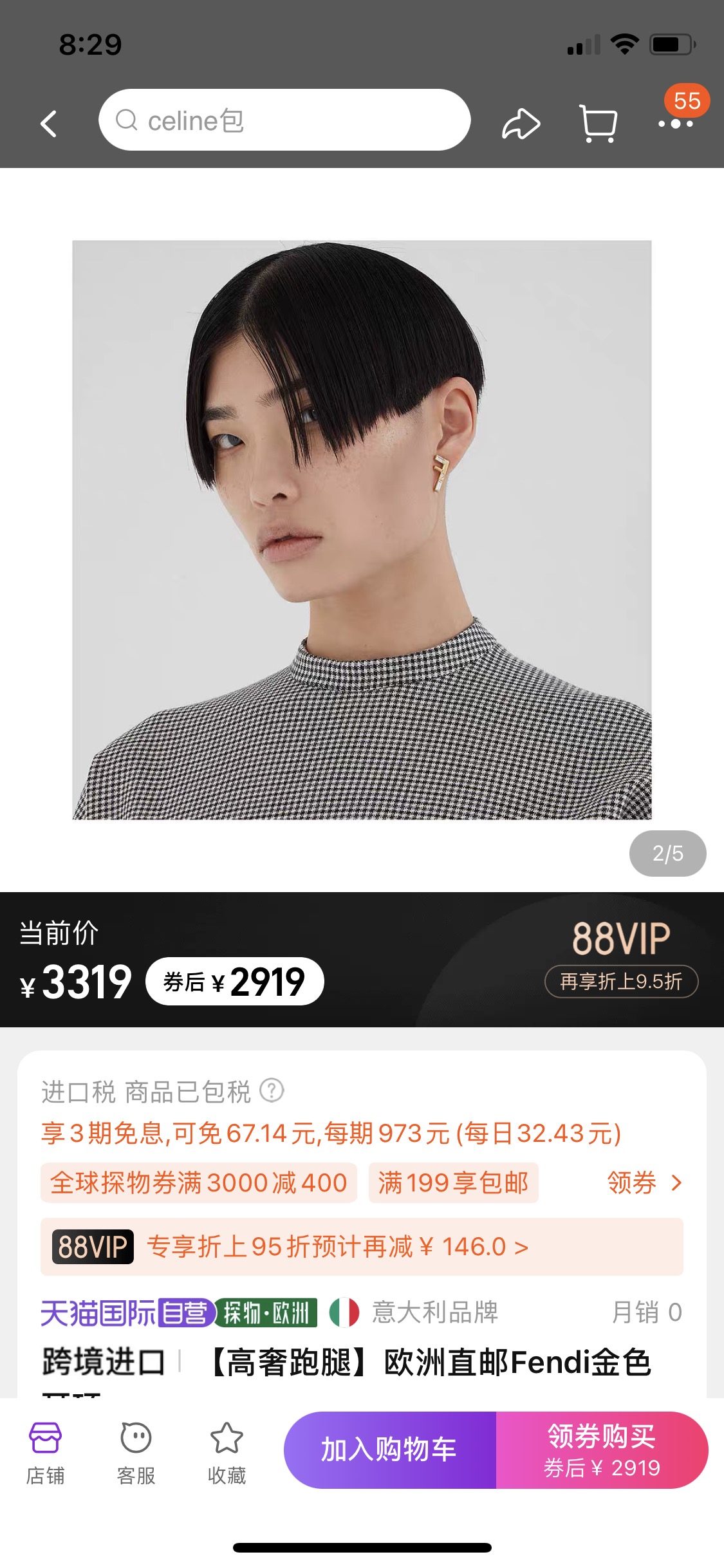Image resolution: width=724 pixels, height=1568 pixels.
Task: Open the shopping cart icon
Action: coord(598,123)
